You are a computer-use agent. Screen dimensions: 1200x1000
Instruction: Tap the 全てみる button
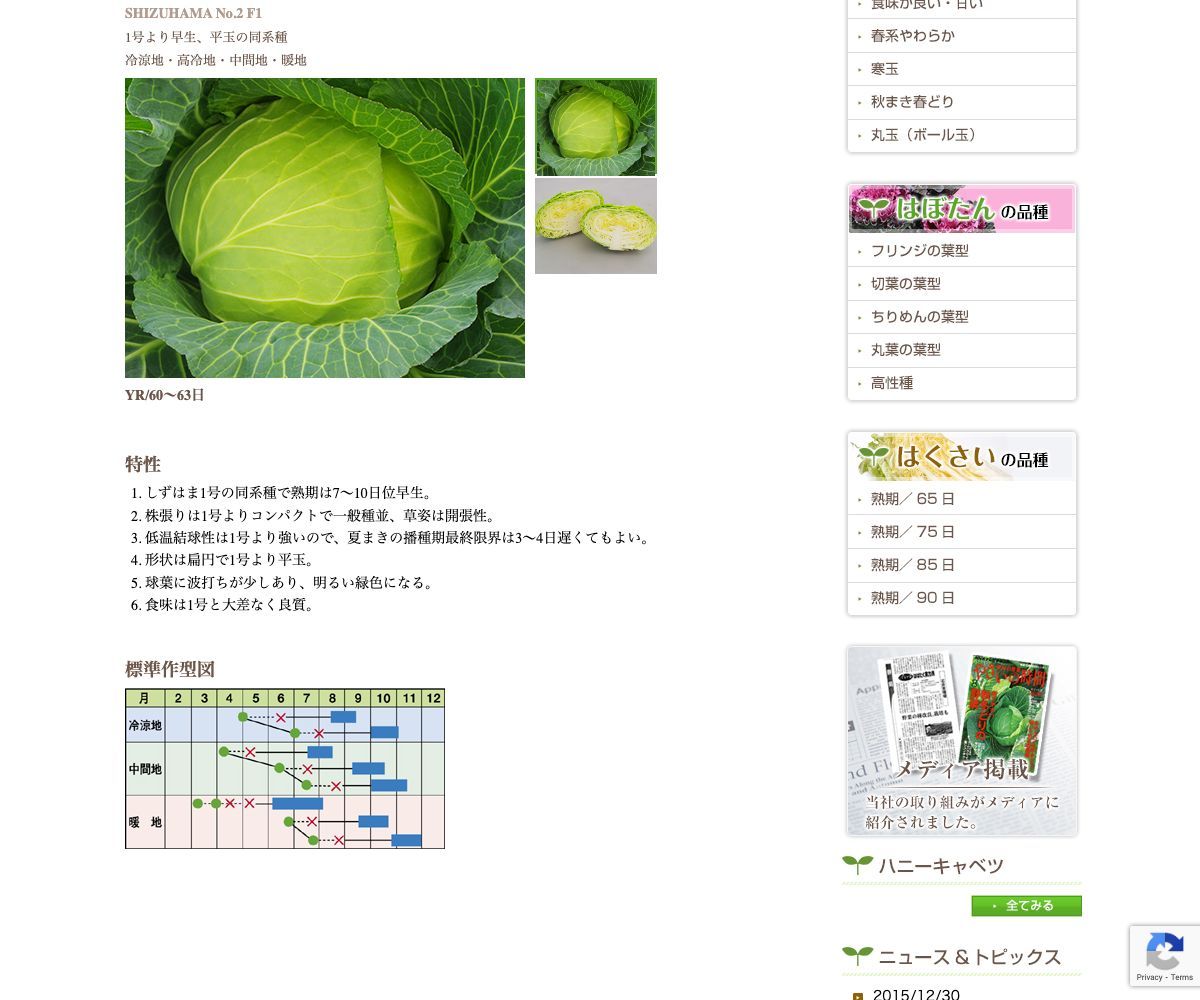click(1026, 906)
